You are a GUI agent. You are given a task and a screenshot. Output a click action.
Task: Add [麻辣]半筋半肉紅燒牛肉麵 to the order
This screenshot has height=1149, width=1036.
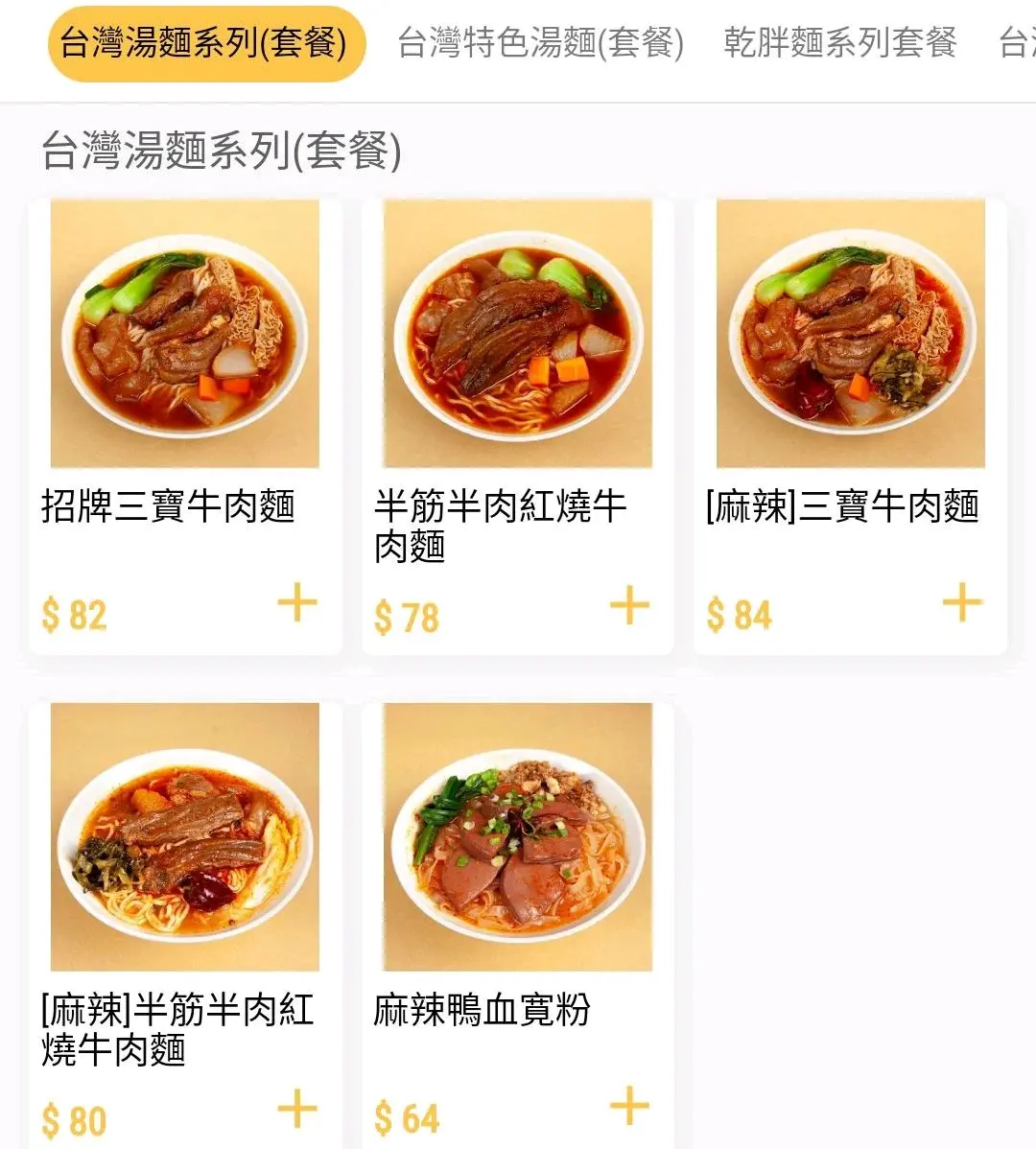(x=297, y=1109)
